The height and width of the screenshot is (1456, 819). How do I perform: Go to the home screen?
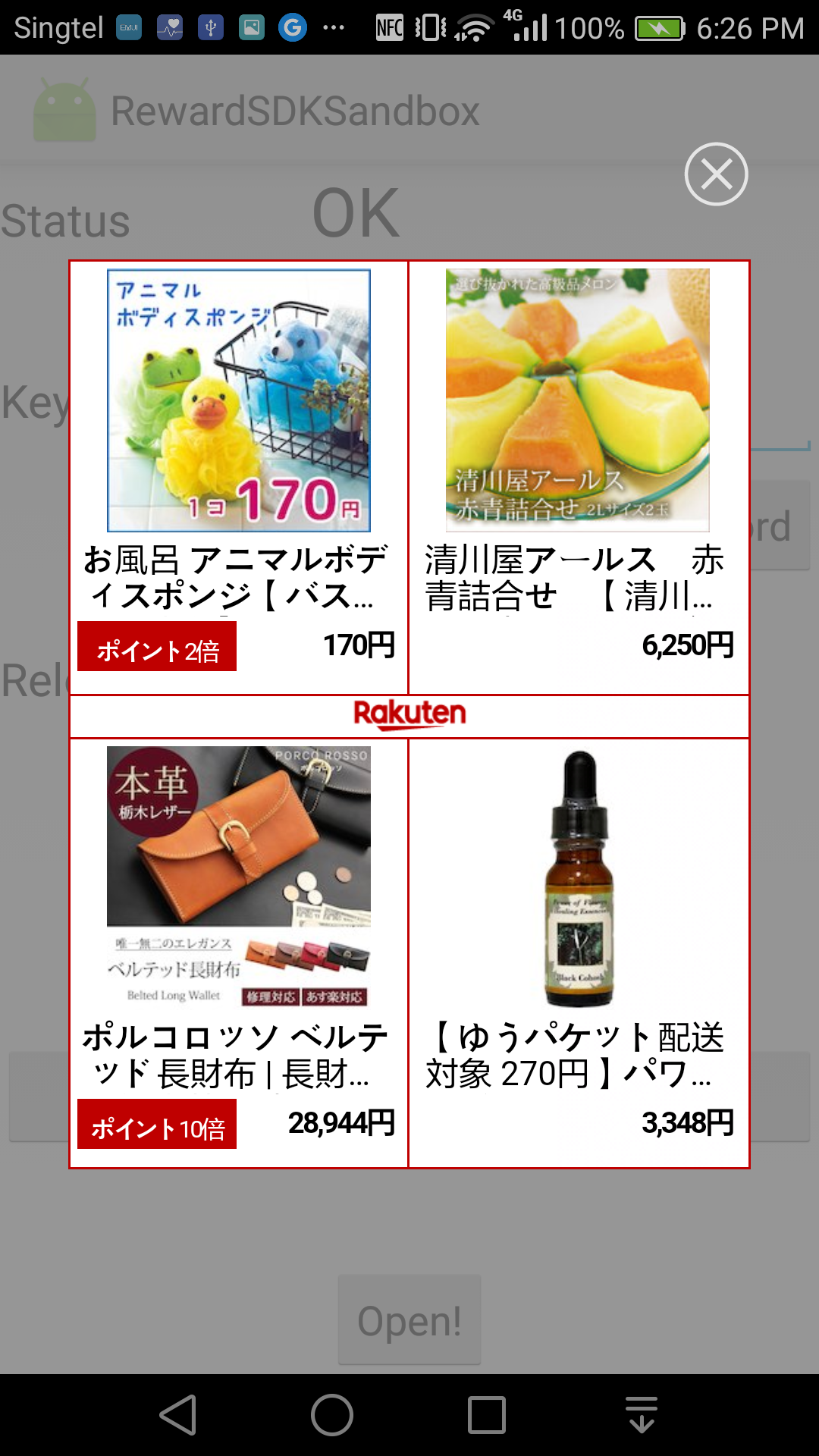click(x=332, y=1415)
